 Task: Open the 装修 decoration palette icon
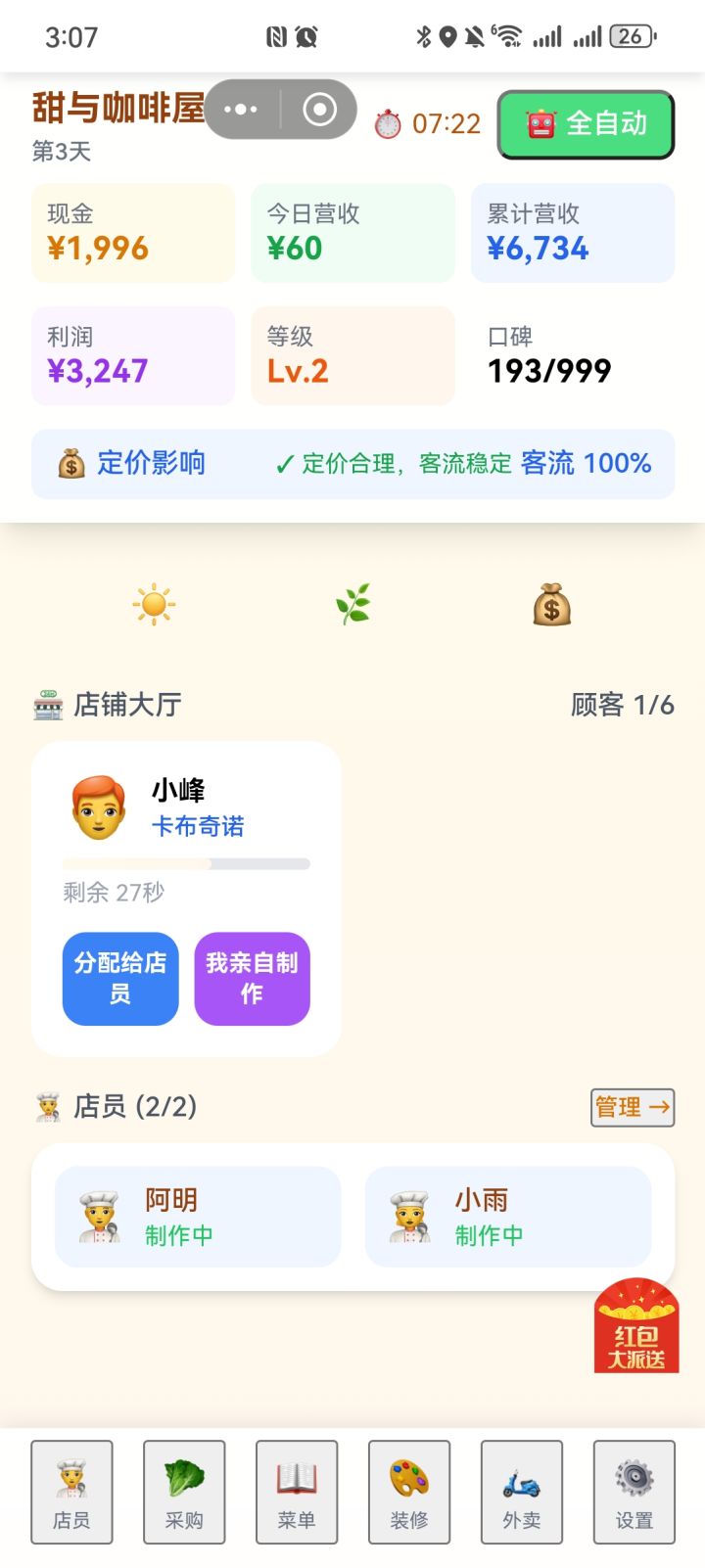point(408,1493)
